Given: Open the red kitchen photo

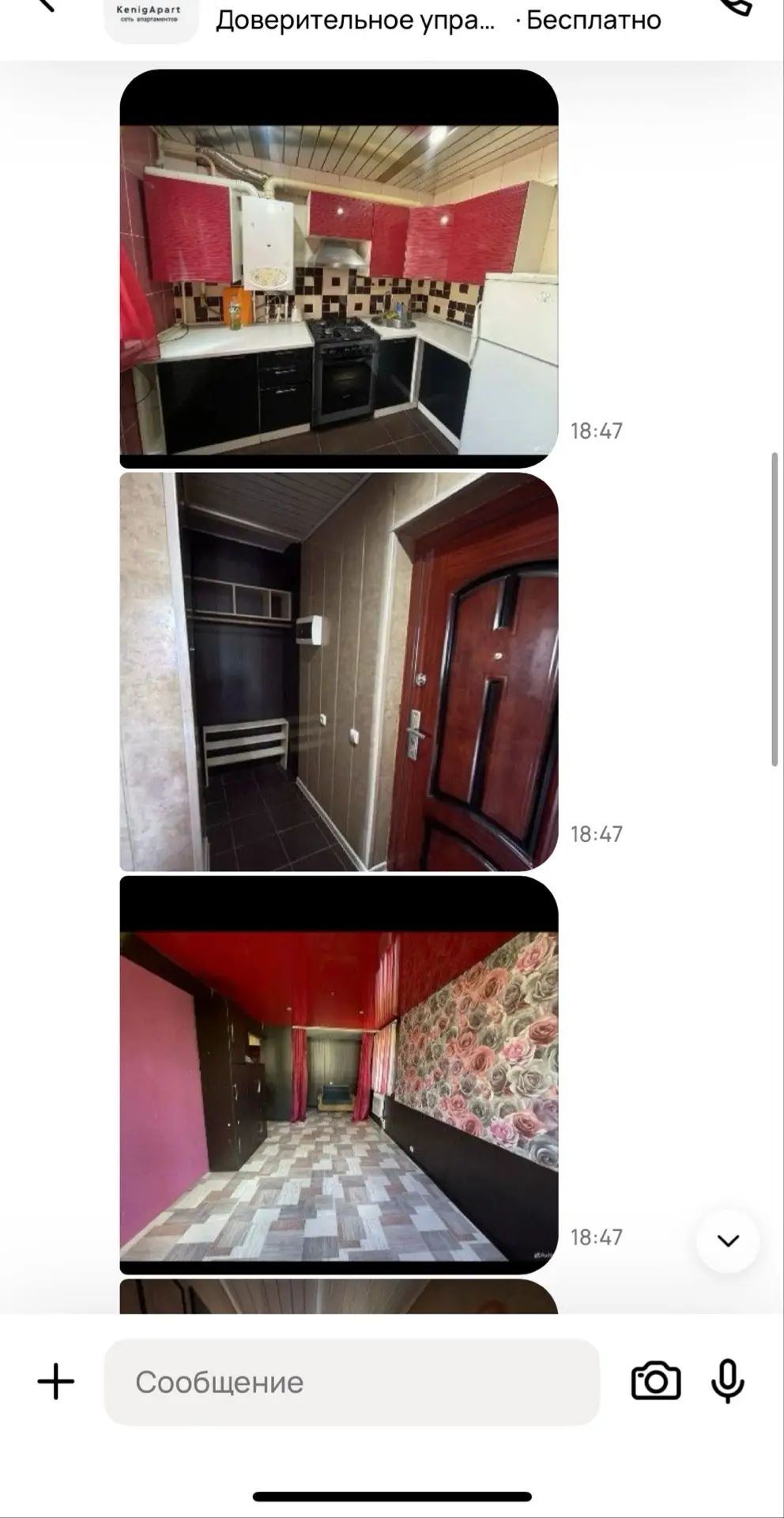Looking at the screenshot, I should [339, 269].
